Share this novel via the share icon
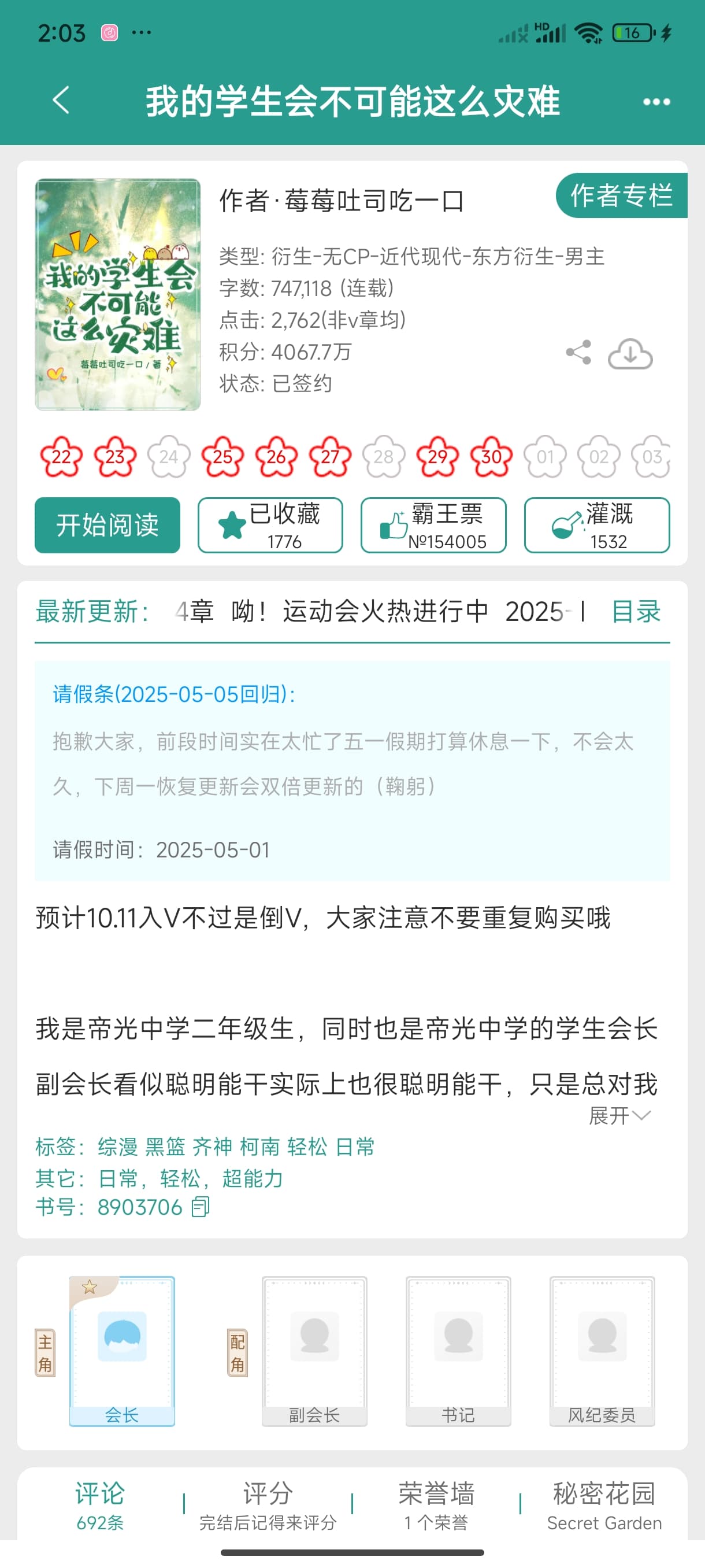The height and width of the screenshot is (1568, 705). [578, 353]
